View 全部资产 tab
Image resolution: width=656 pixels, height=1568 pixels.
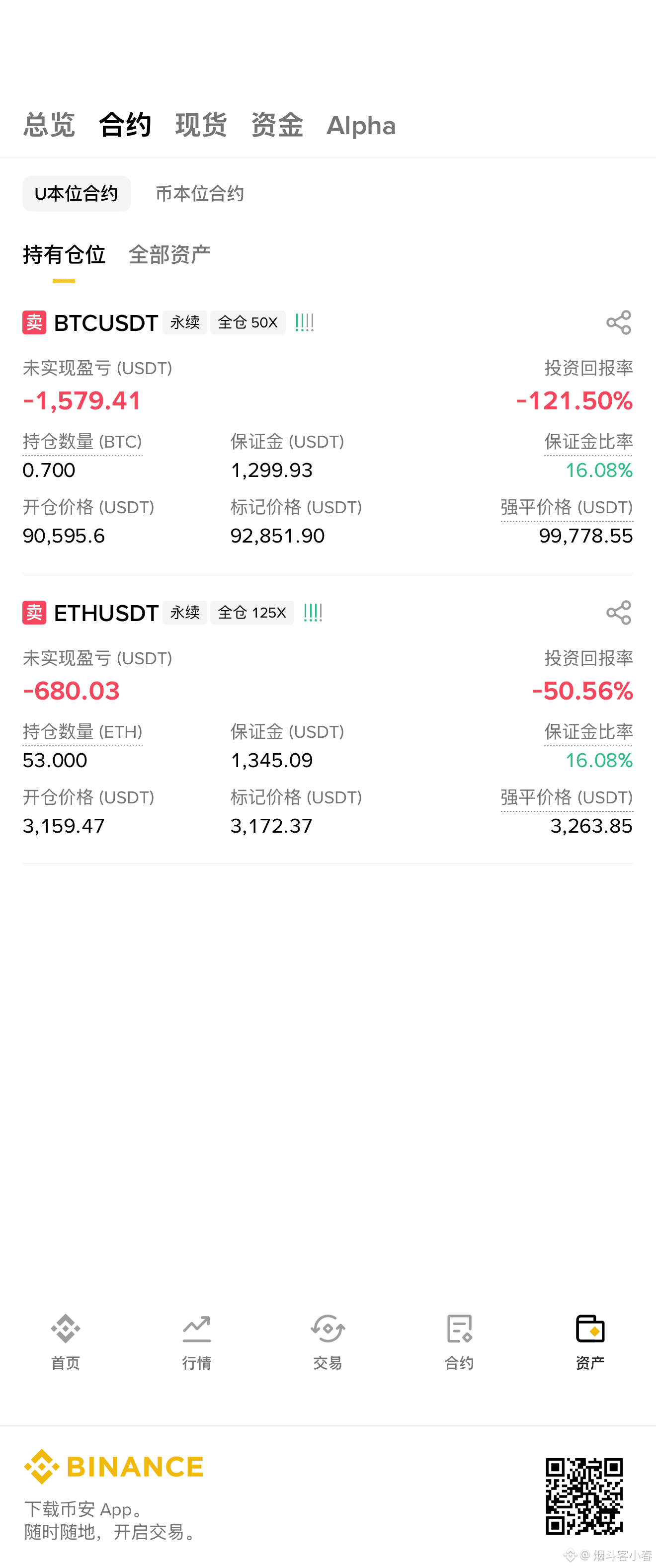[x=169, y=254]
